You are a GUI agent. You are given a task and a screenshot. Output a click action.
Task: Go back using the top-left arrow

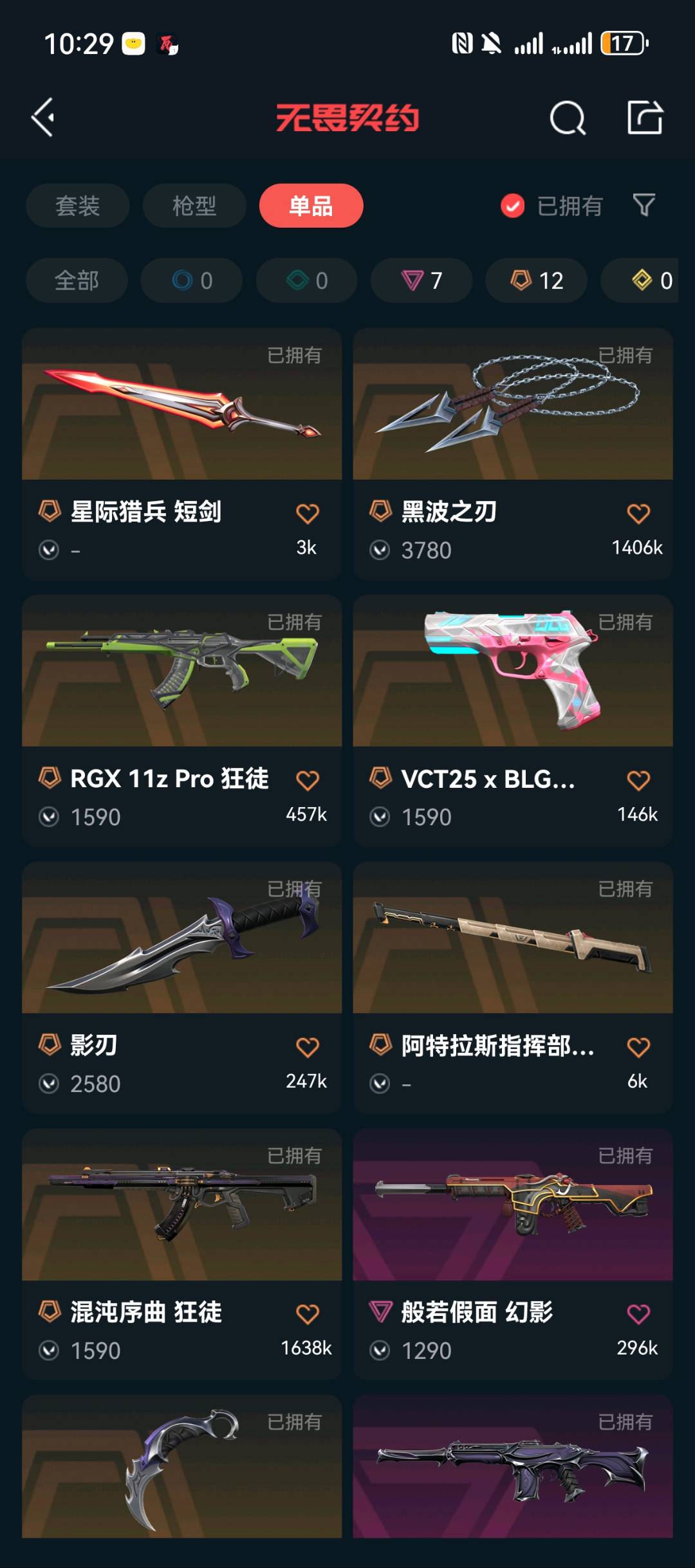(44, 118)
